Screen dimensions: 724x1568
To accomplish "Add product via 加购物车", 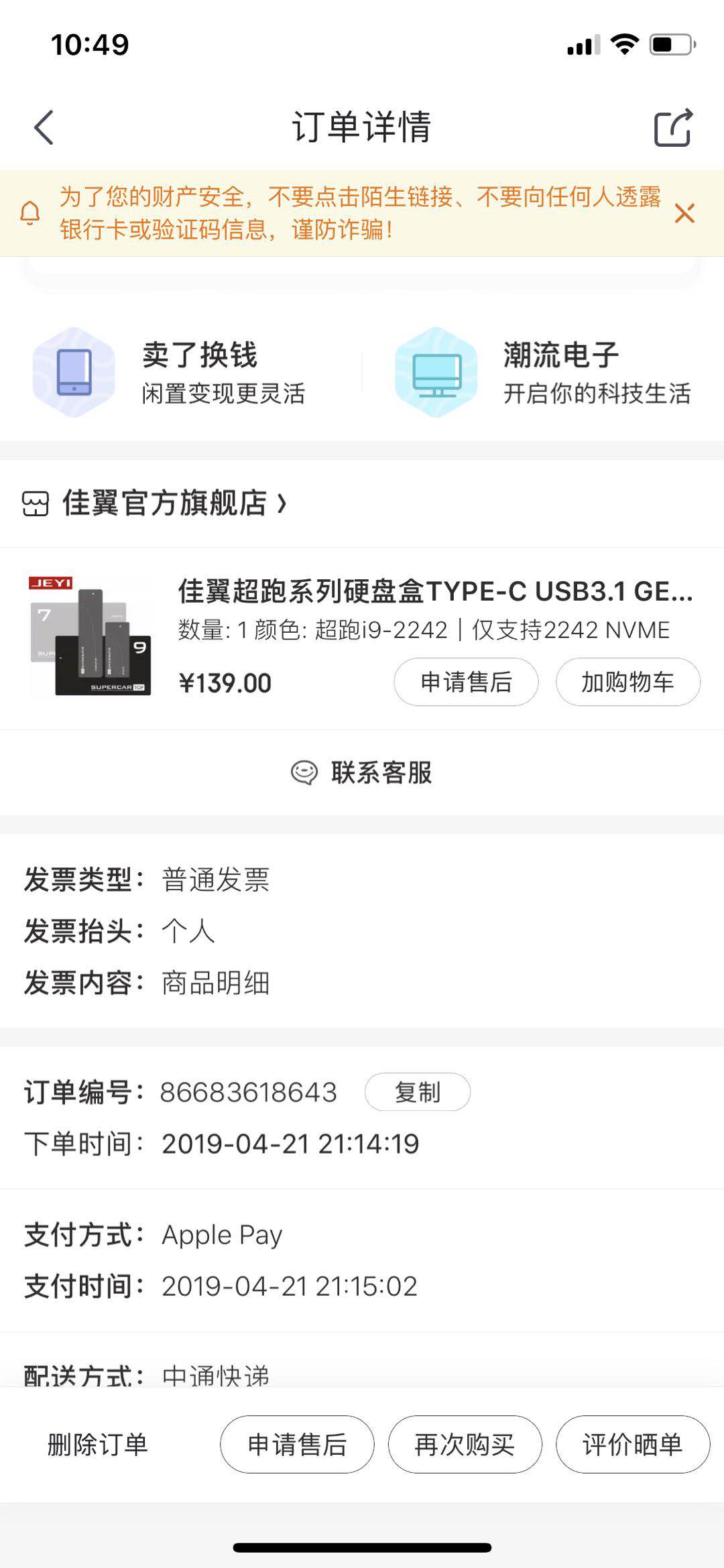I will point(627,682).
